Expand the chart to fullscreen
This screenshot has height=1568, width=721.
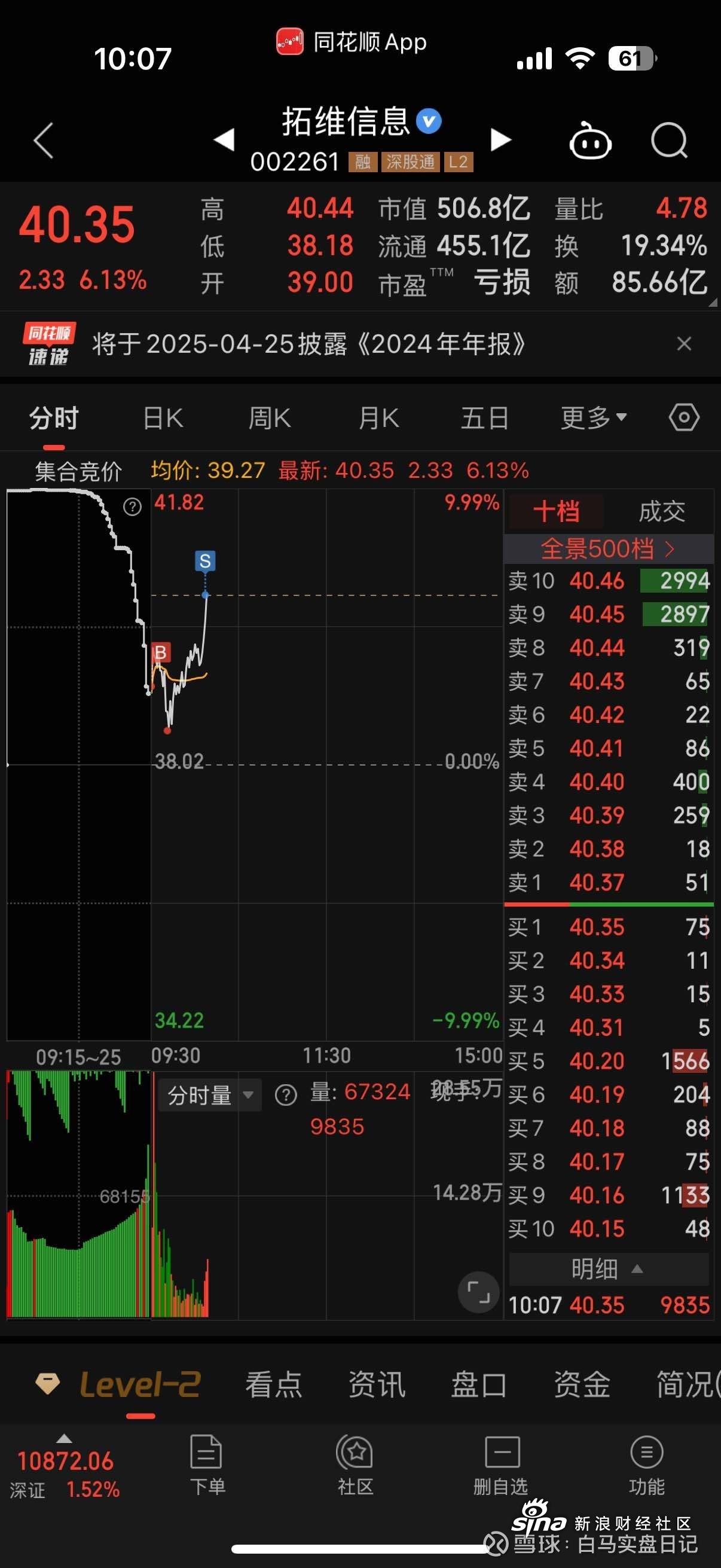click(x=478, y=1292)
